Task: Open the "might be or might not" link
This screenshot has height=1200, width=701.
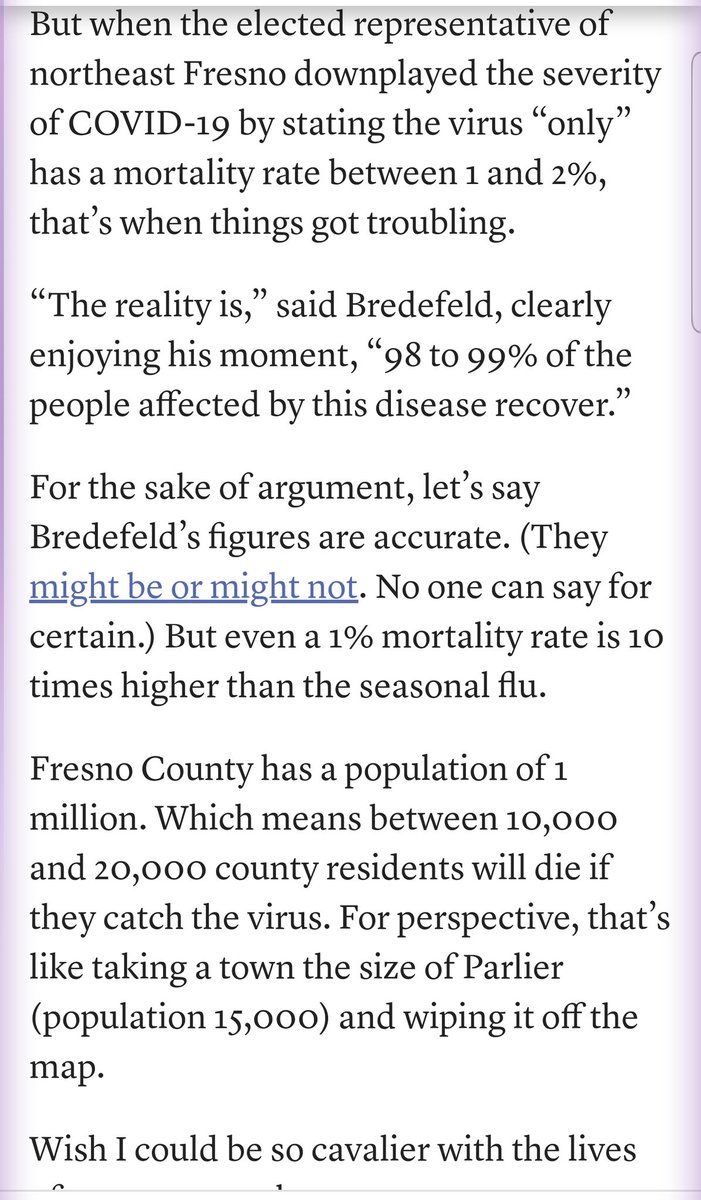Action: pos(193,588)
